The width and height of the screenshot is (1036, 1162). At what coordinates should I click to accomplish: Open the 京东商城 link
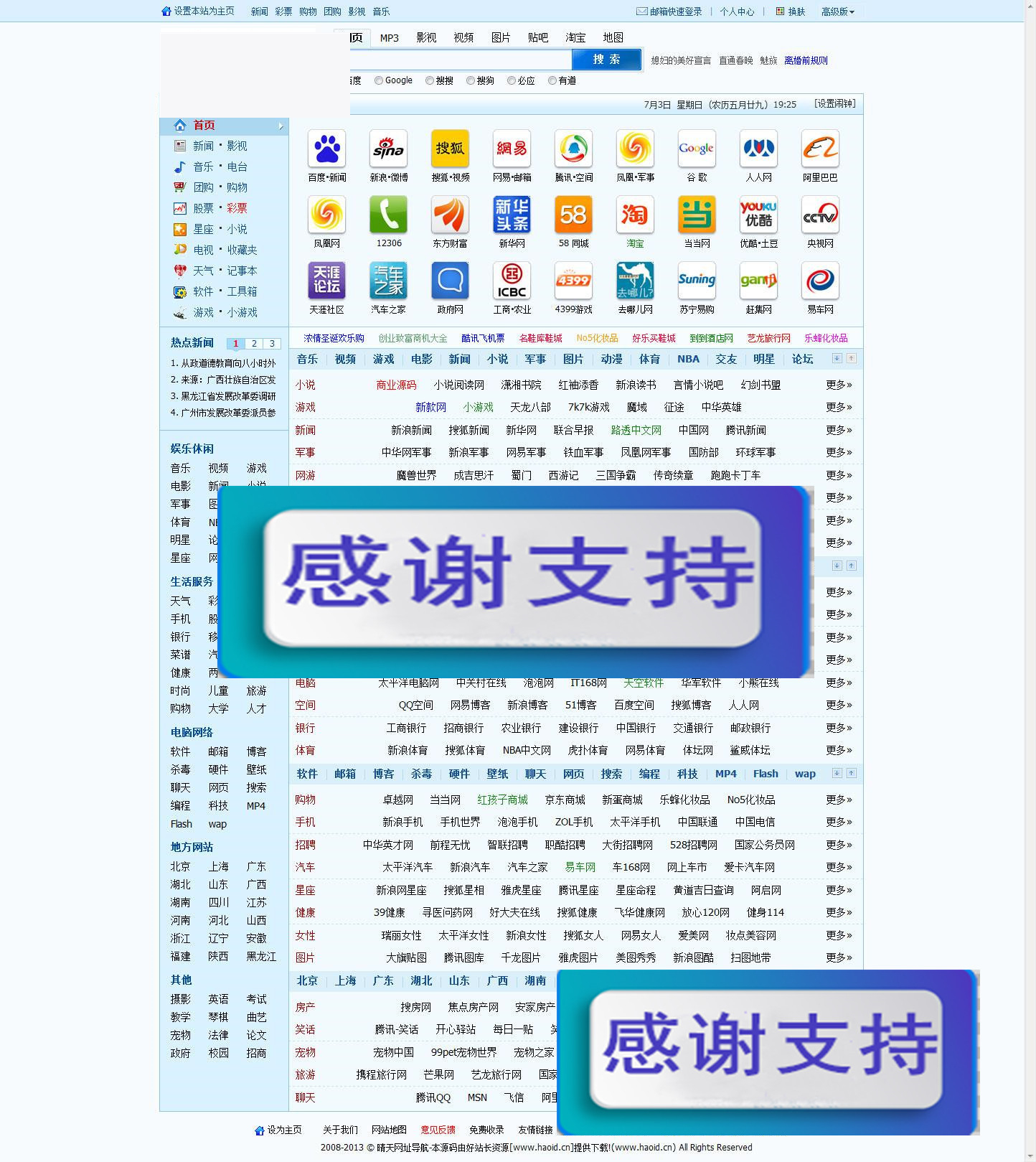[x=565, y=800]
